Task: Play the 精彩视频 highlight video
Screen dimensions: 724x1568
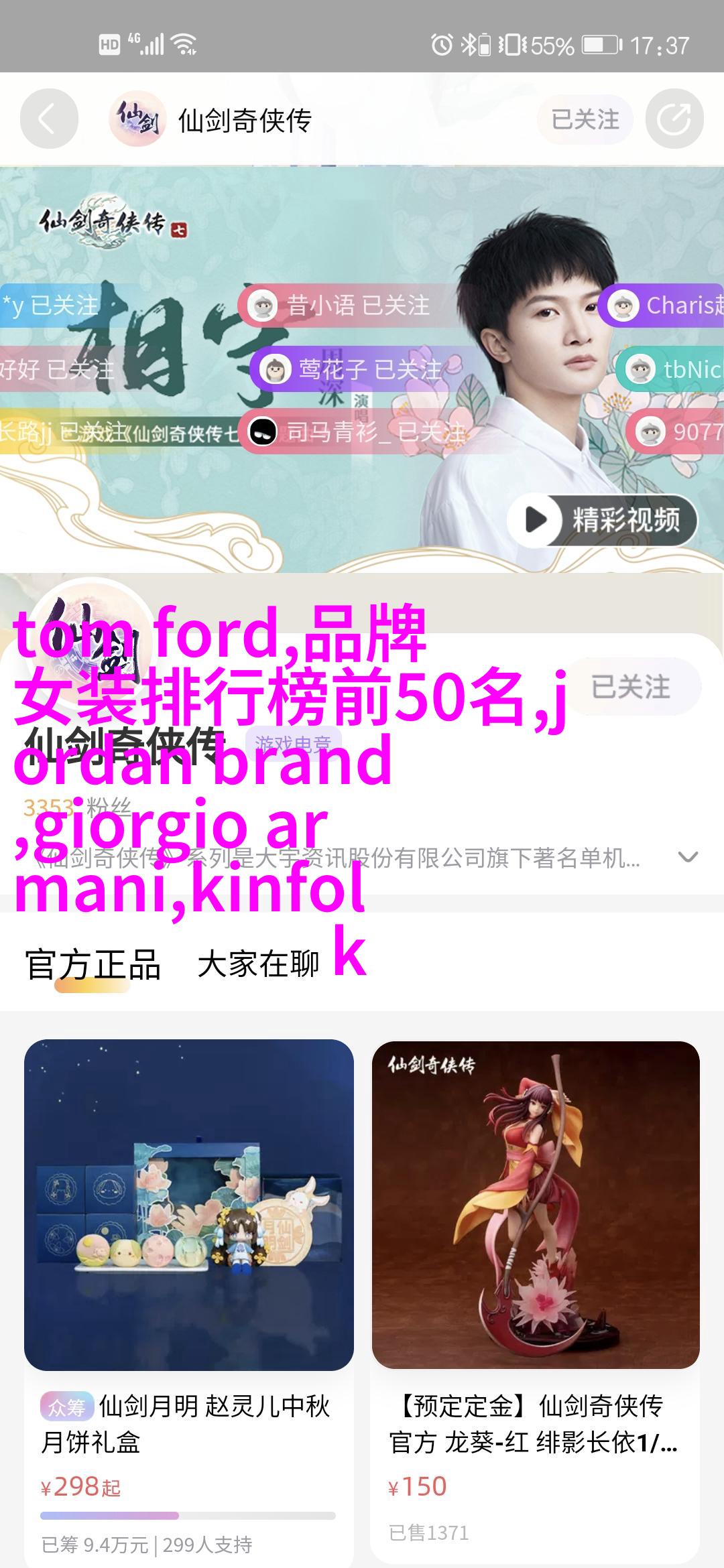Action: tap(603, 519)
